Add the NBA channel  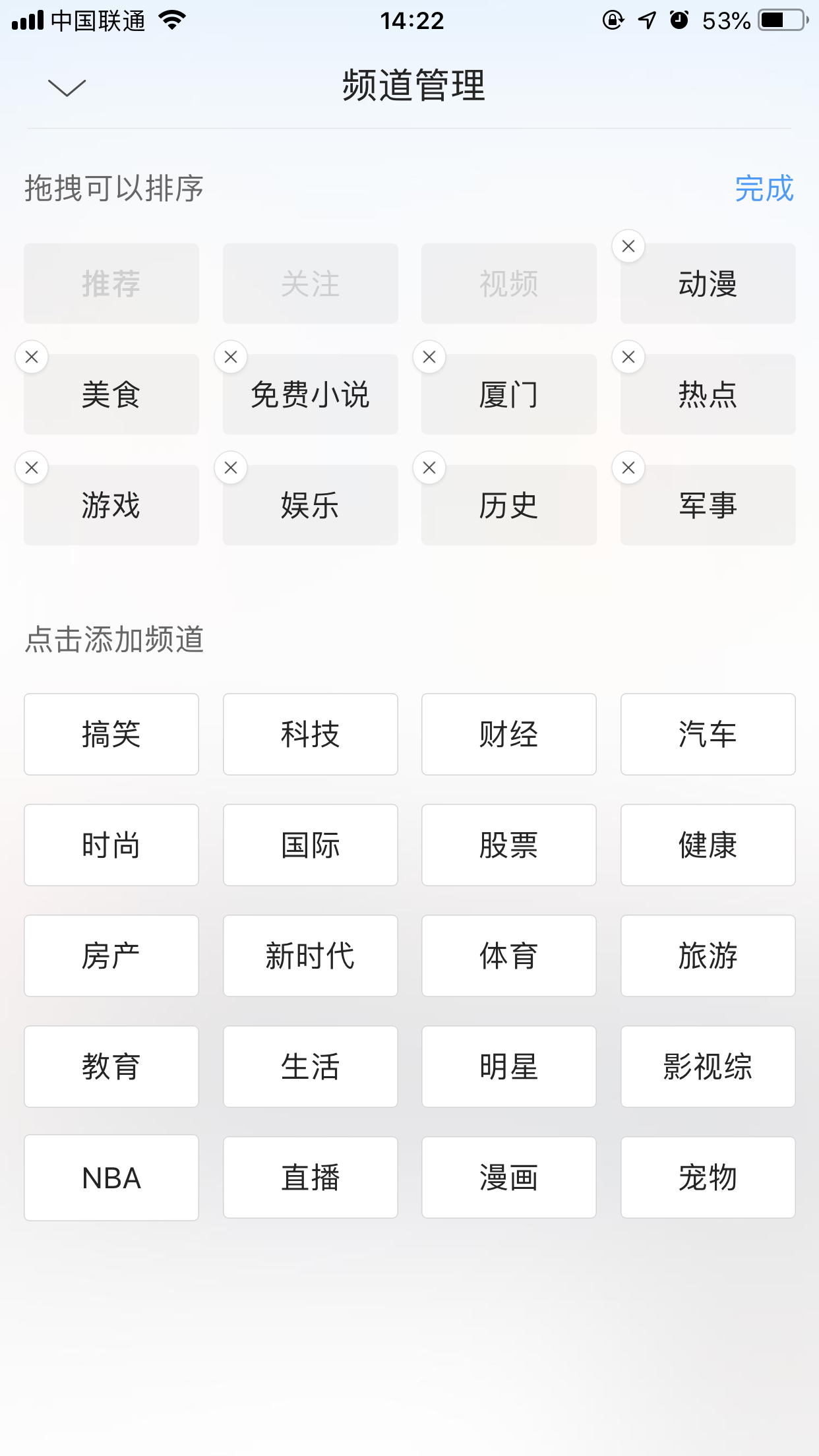click(111, 1177)
